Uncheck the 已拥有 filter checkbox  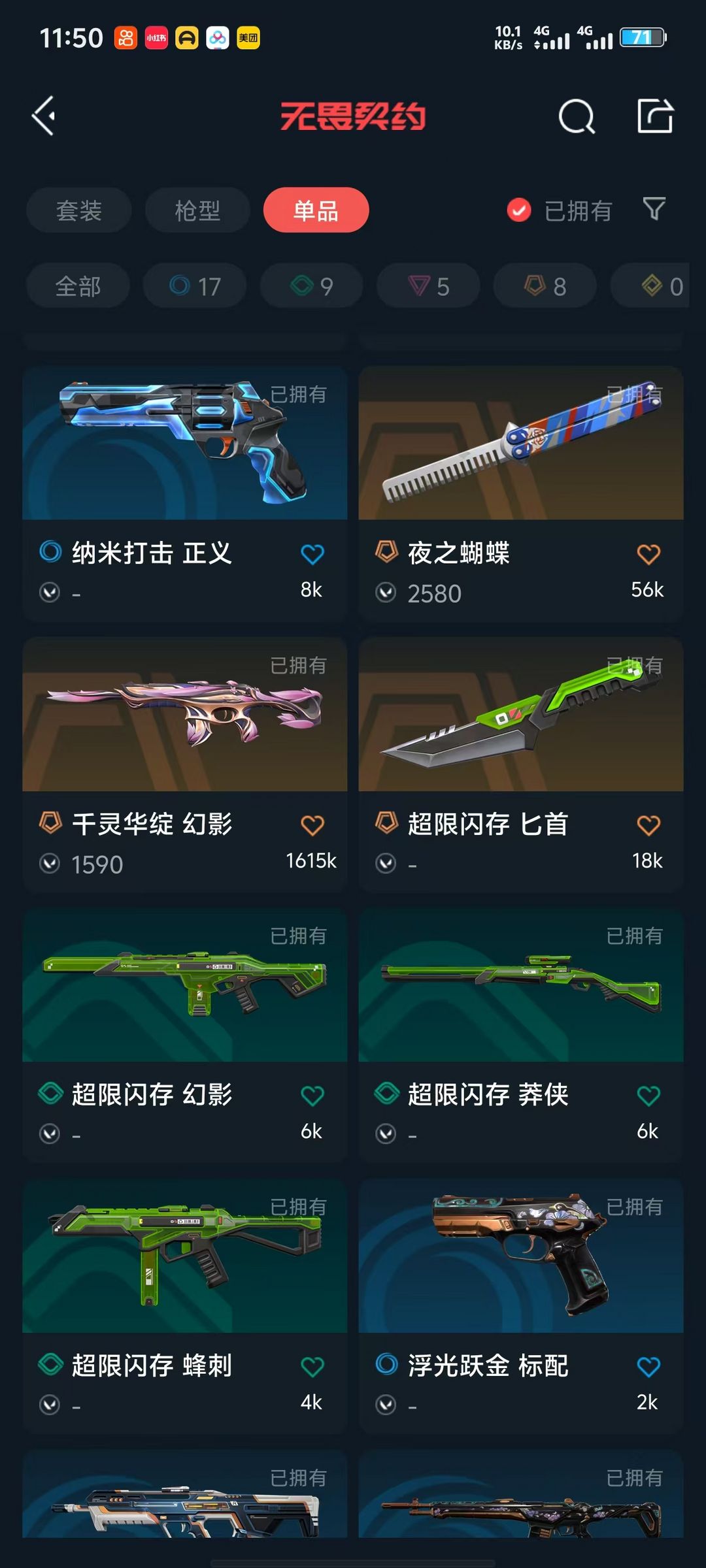(519, 210)
